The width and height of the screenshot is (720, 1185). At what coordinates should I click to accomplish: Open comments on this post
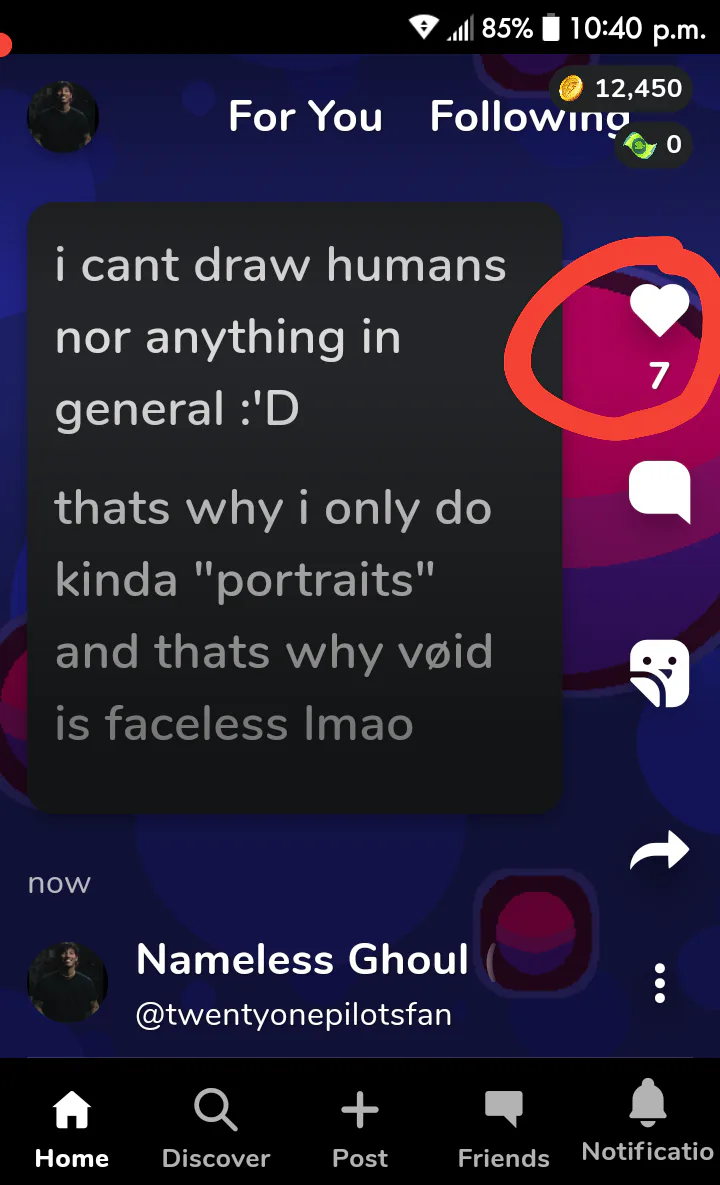point(660,491)
